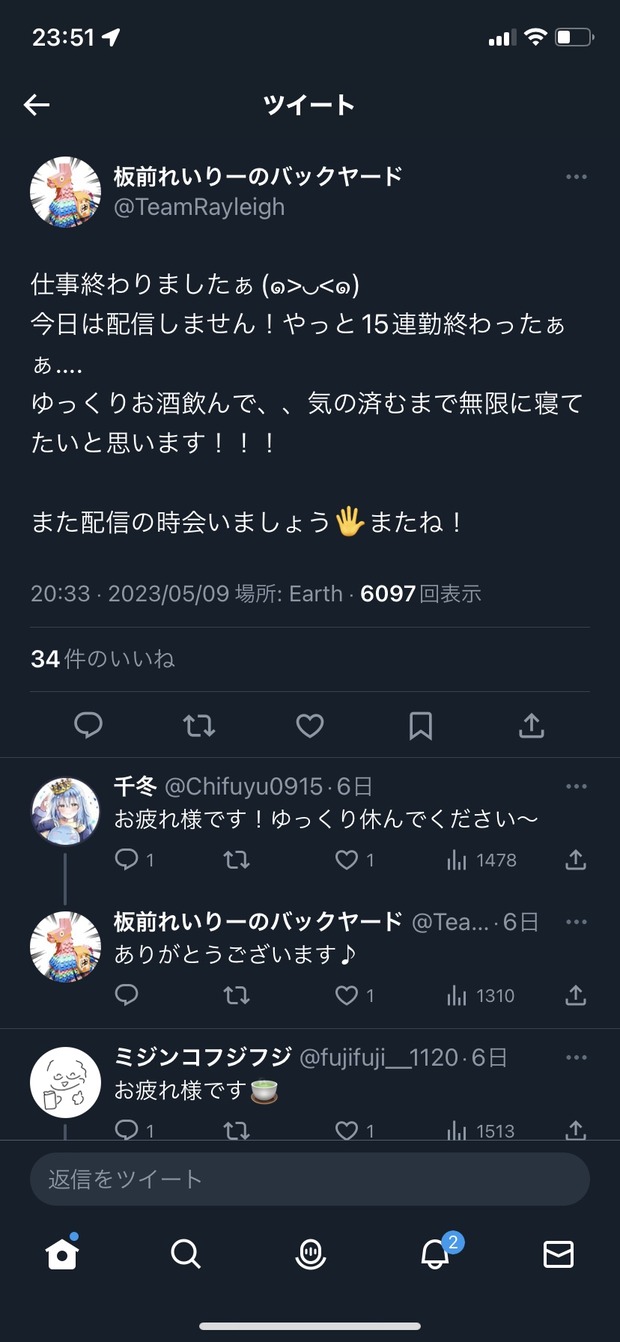Tap the 返信をツイート reply field

click(310, 1179)
